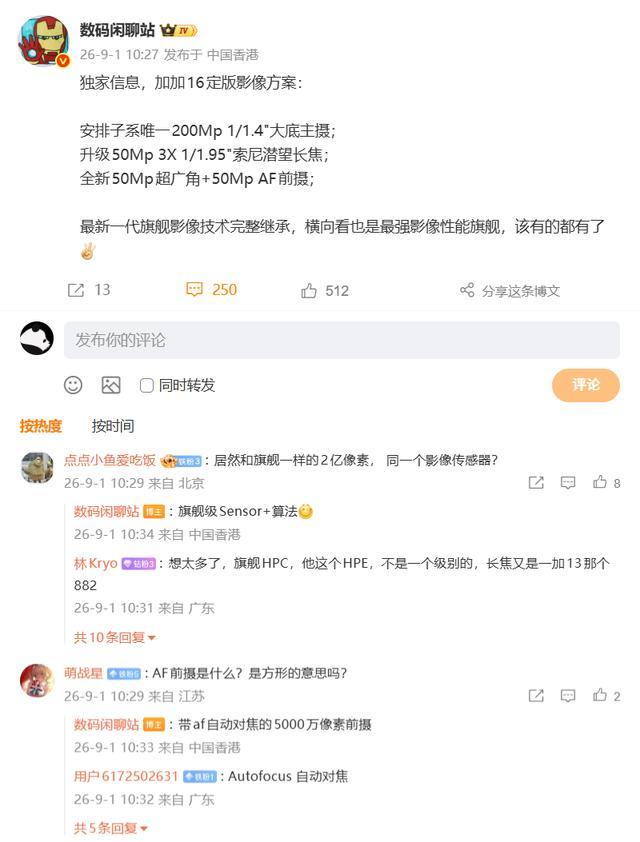
Task: Attach an image to the comment
Action: tap(111, 385)
